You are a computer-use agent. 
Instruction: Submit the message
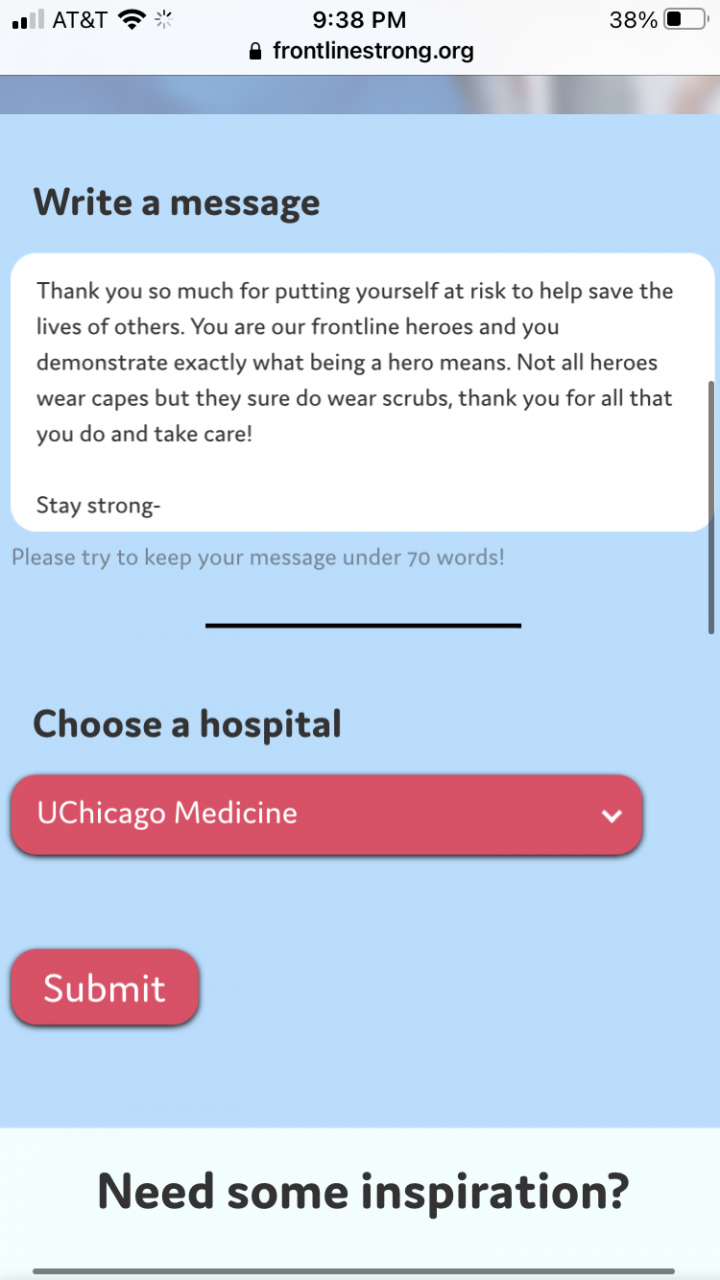point(105,988)
